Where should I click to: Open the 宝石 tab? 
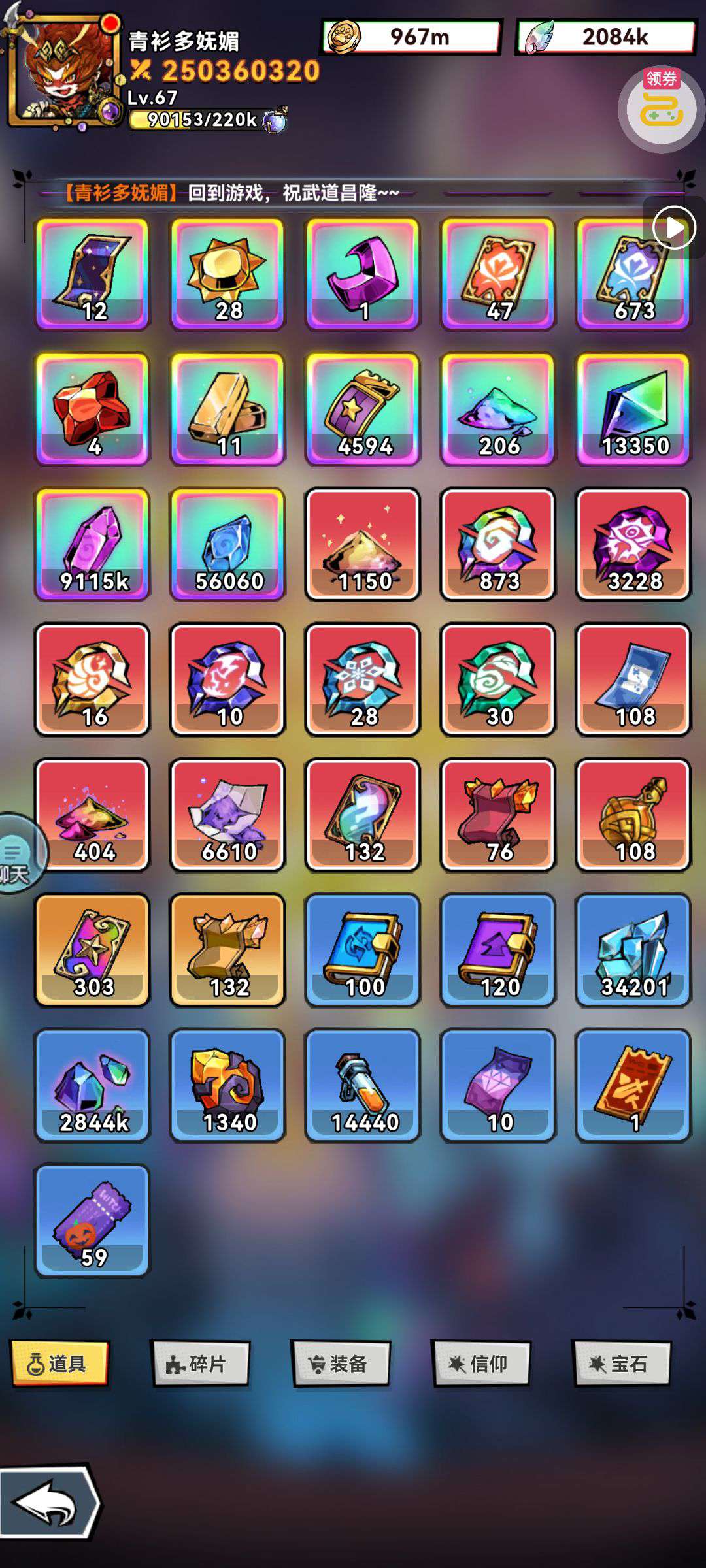622,1364
